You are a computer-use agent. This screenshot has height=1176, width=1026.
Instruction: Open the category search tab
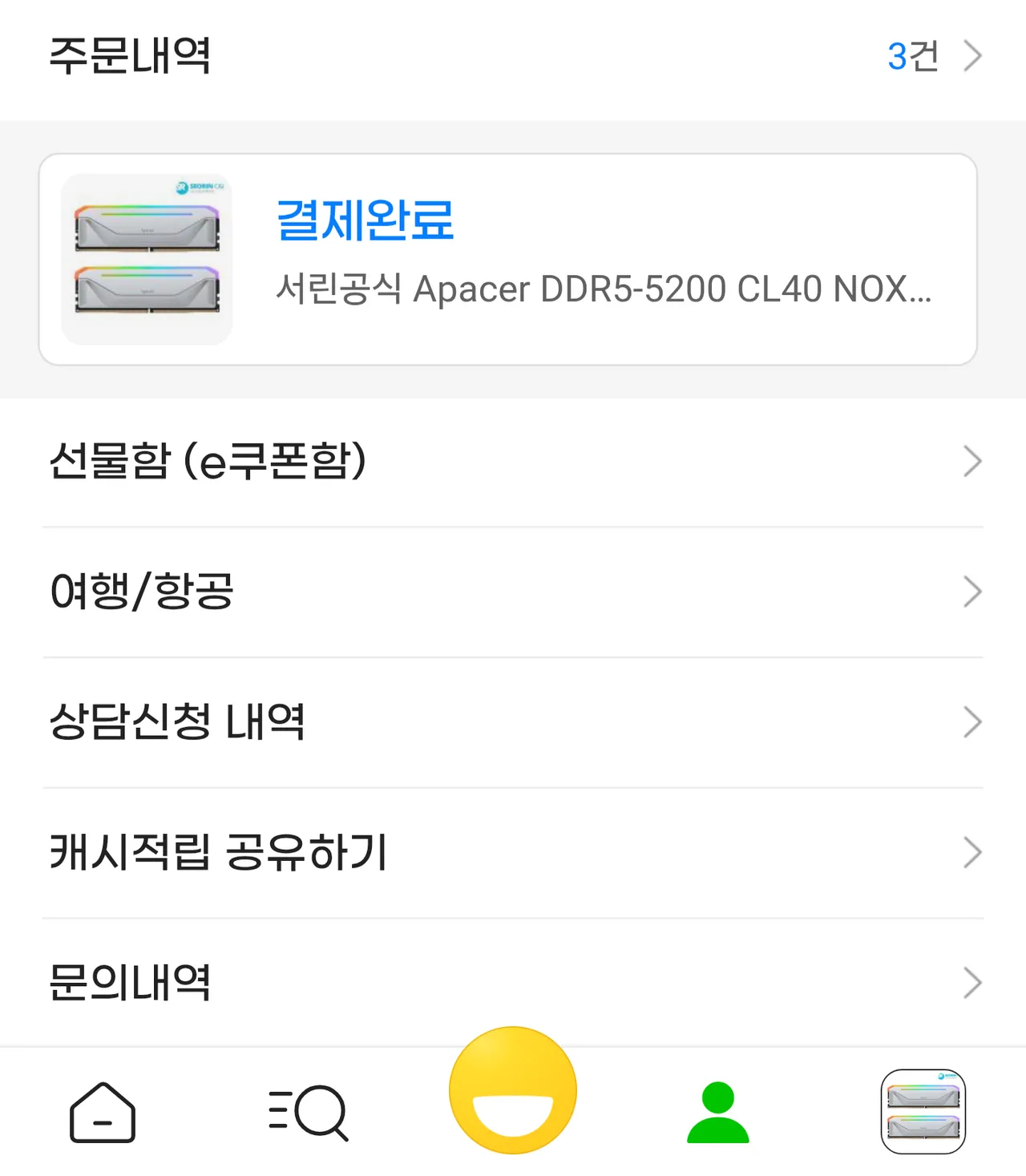308,1112
